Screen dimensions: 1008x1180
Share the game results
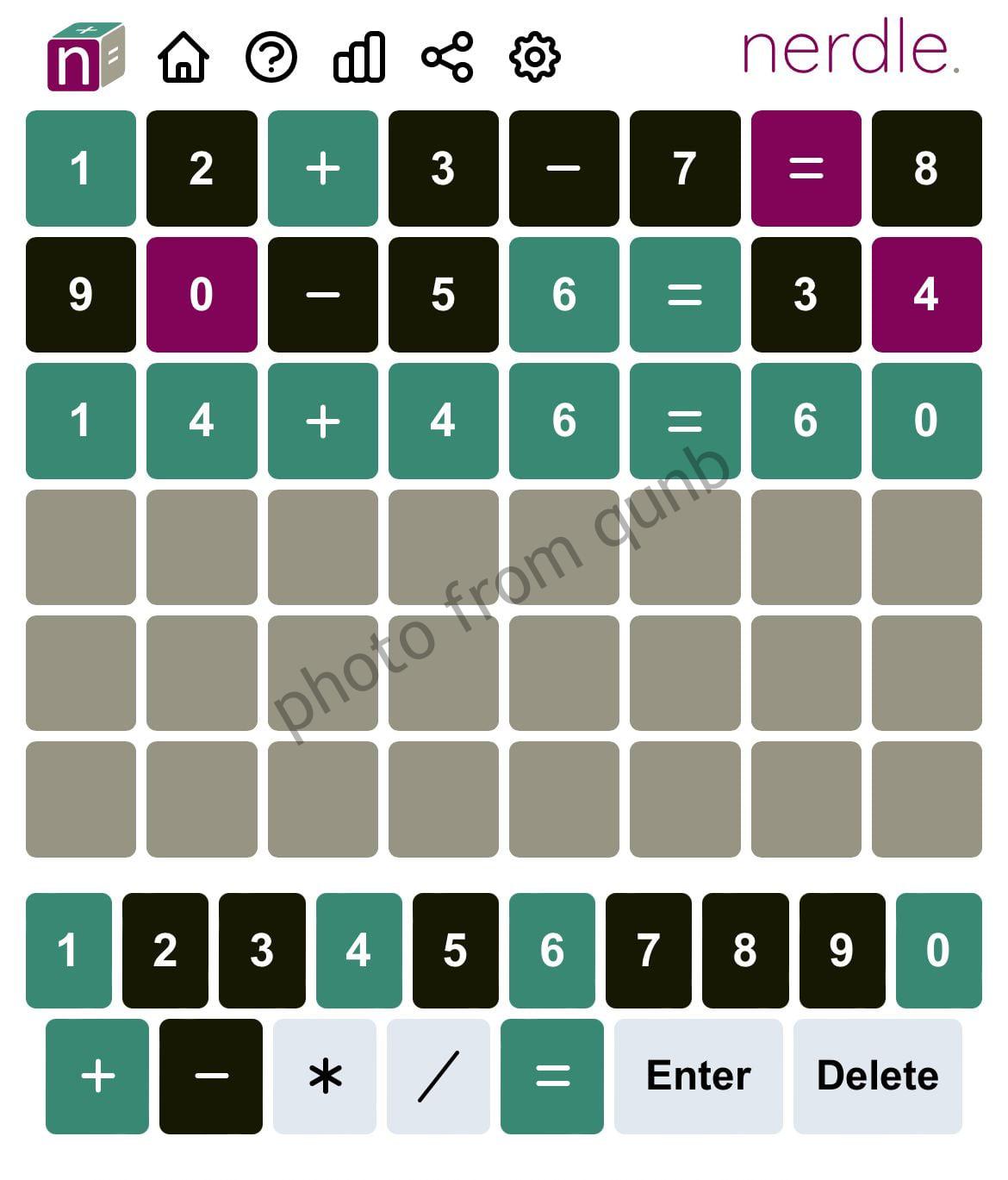(447, 57)
